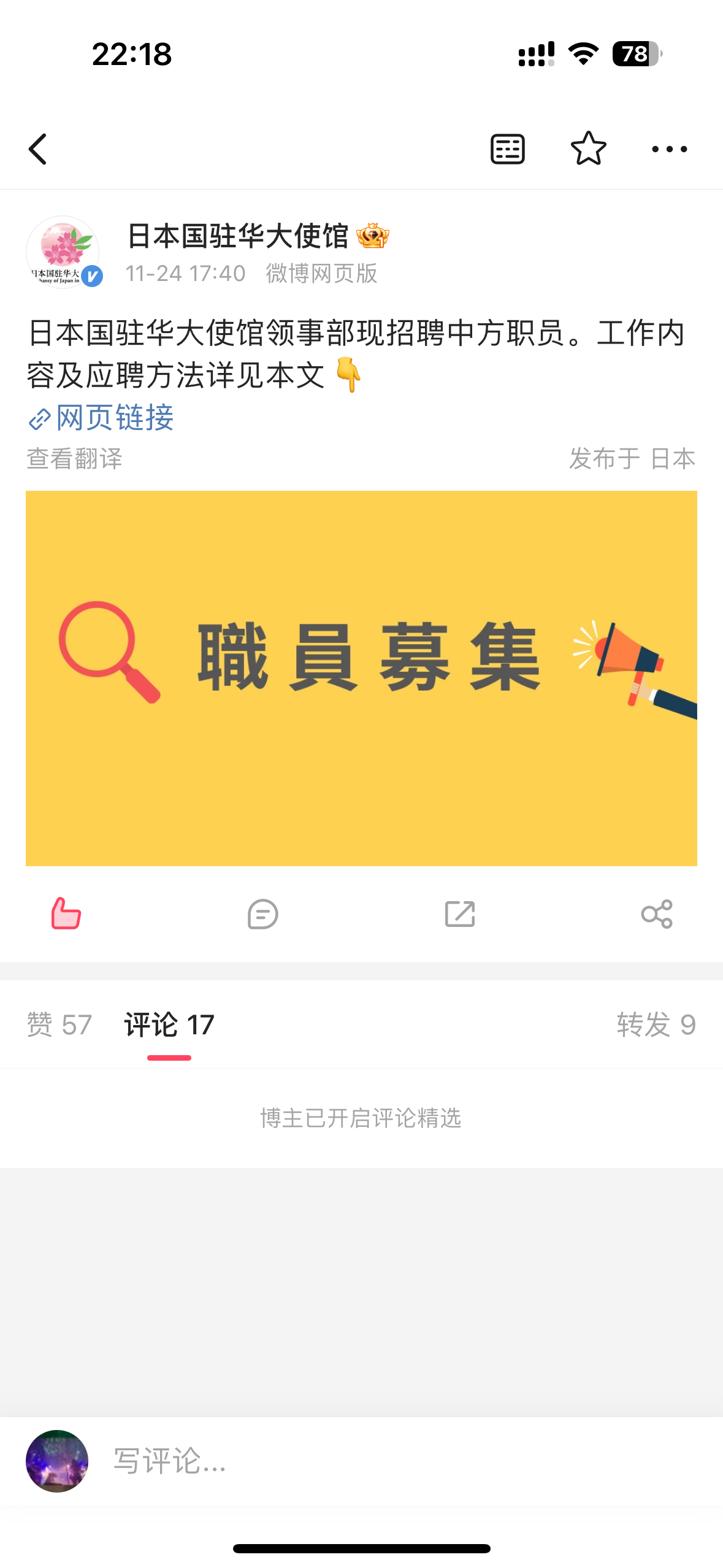Open the three-dot overflow menu
Screen dimensions: 723x1568
tap(669, 149)
